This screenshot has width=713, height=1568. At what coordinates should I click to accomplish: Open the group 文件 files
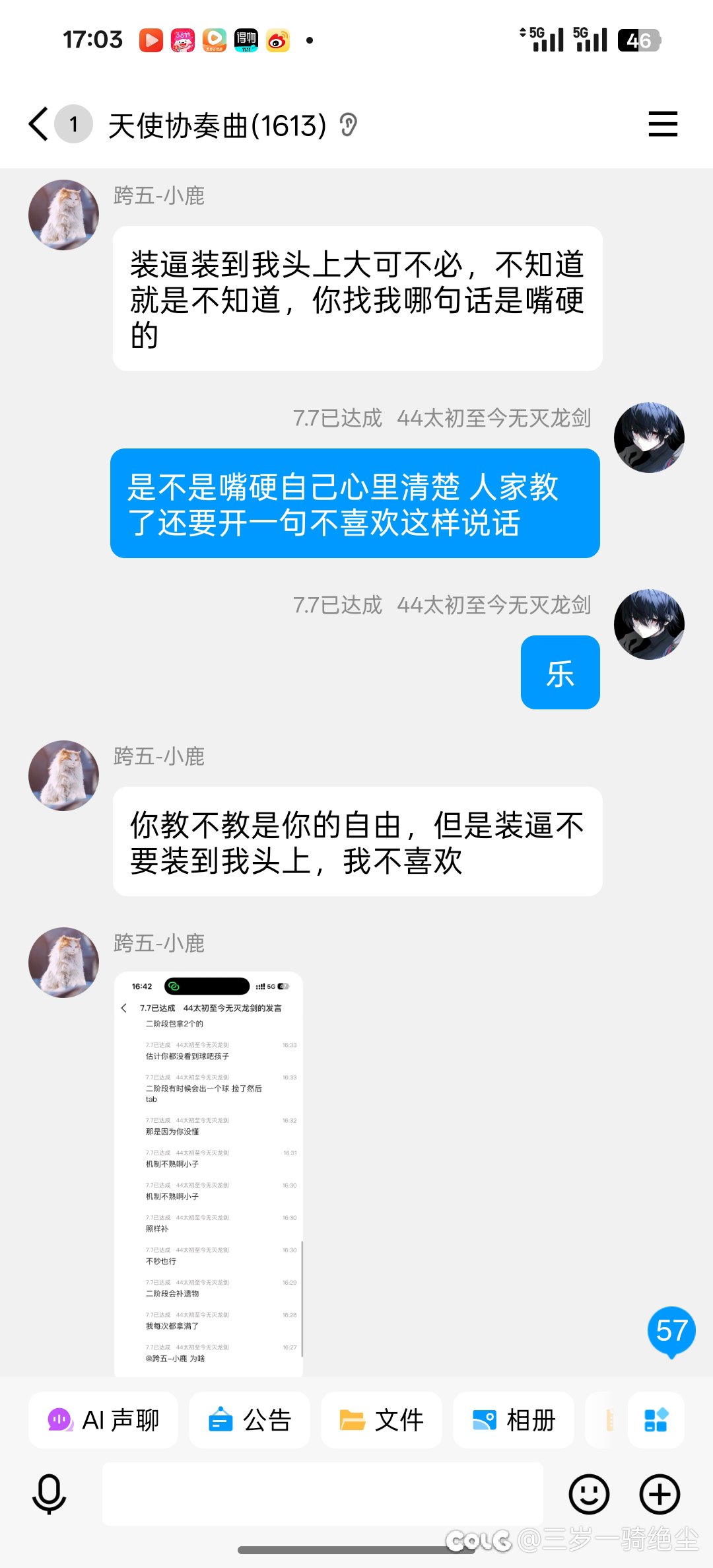pyautogui.click(x=382, y=1419)
